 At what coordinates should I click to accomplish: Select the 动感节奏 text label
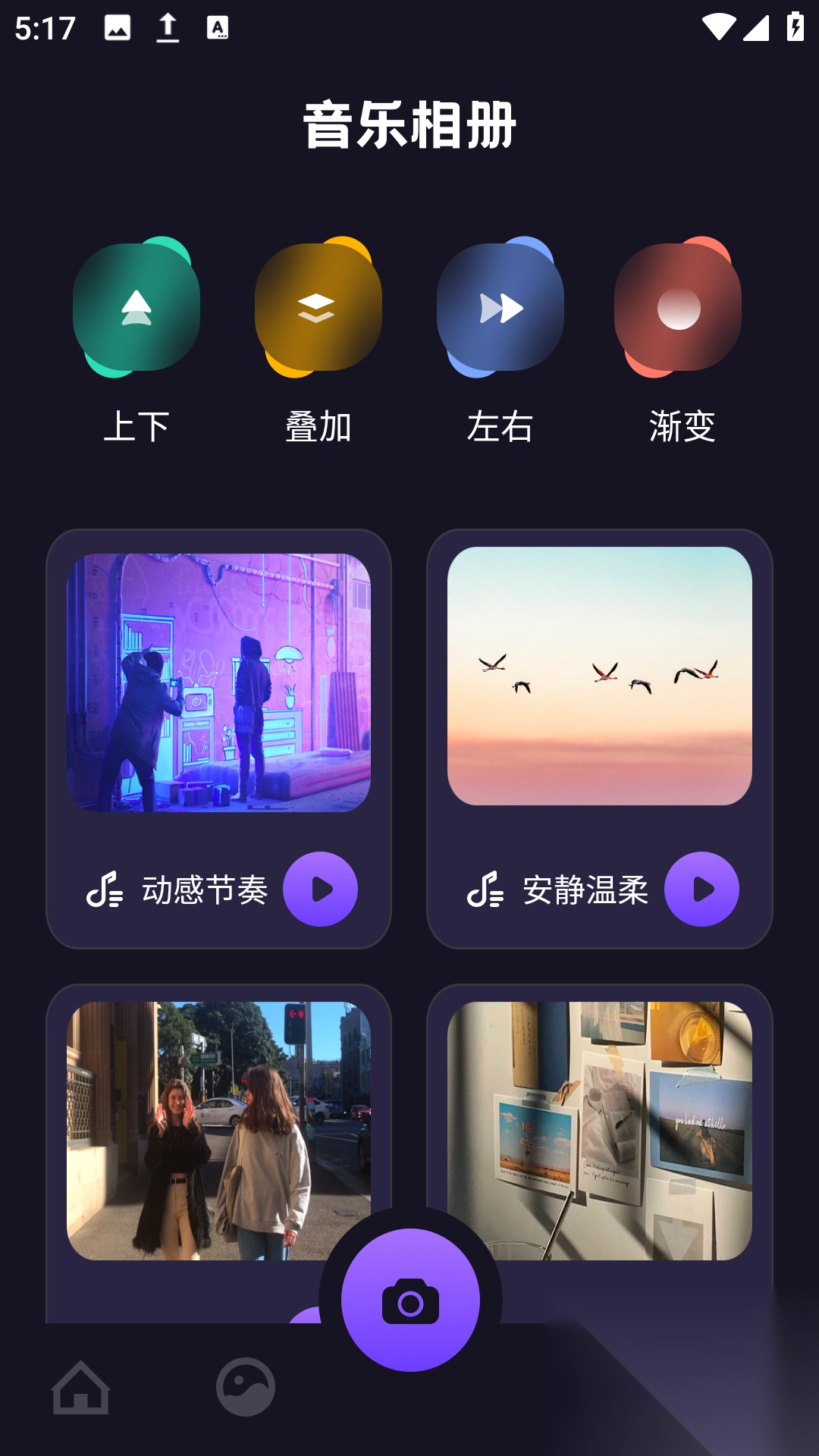click(x=205, y=890)
